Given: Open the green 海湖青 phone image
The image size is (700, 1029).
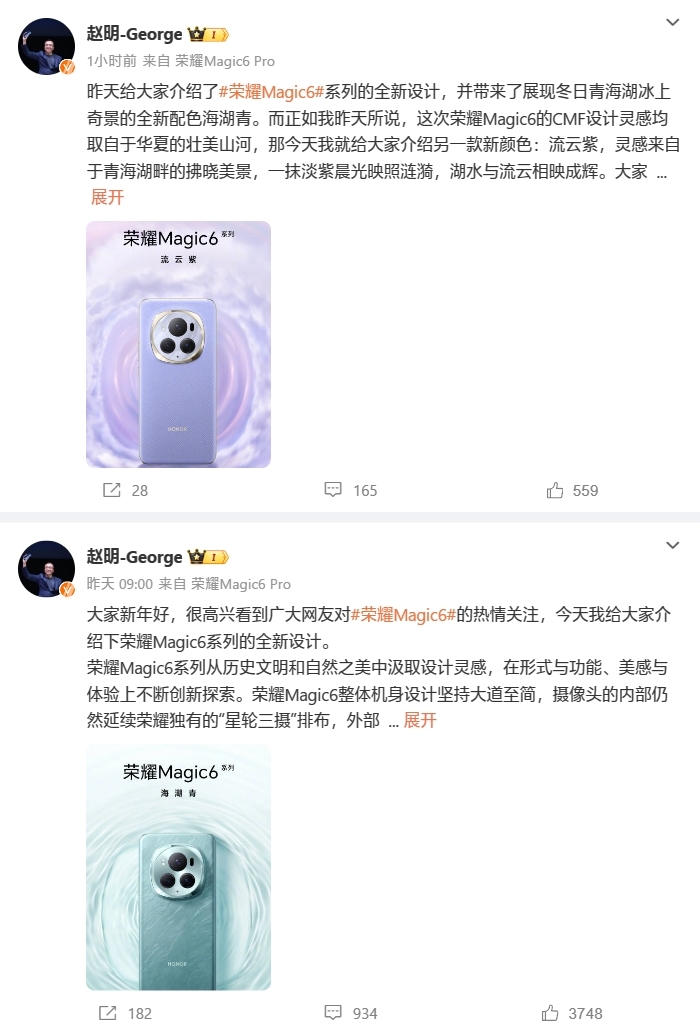Looking at the screenshot, I should 178,867.
